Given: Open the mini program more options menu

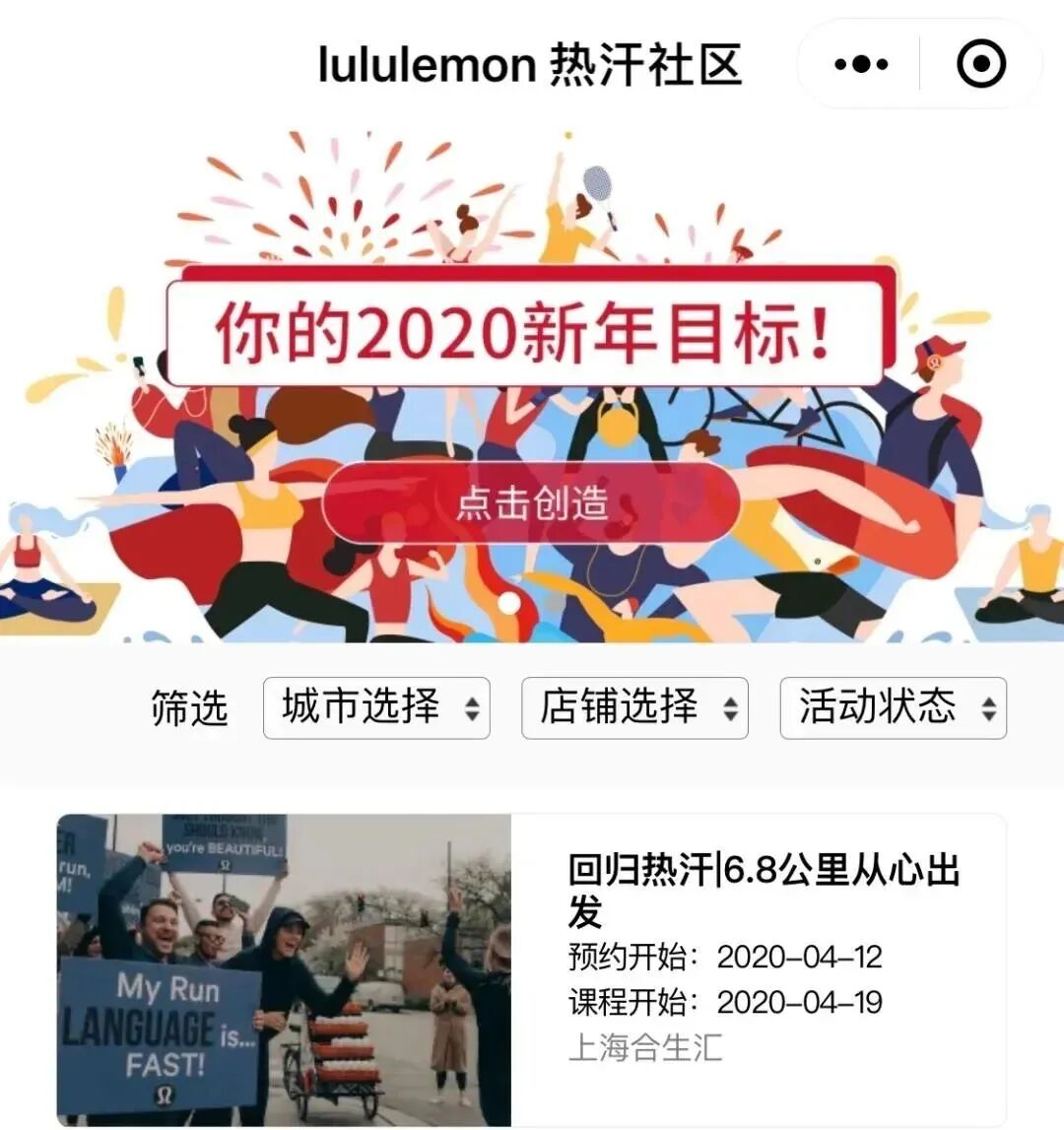Looking at the screenshot, I should tap(860, 65).
